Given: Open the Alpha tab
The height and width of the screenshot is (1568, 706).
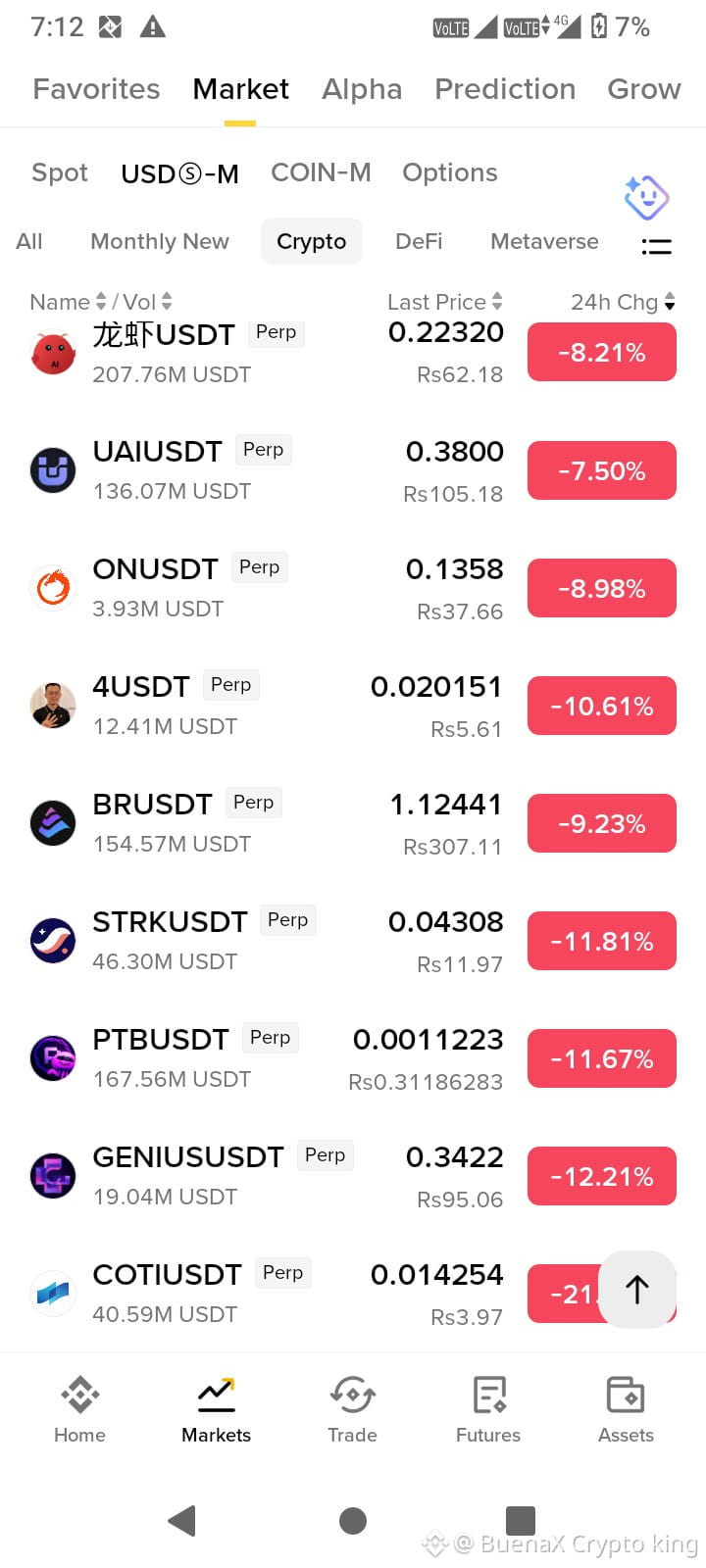Looking at the screenshot, I should (362, 89).
